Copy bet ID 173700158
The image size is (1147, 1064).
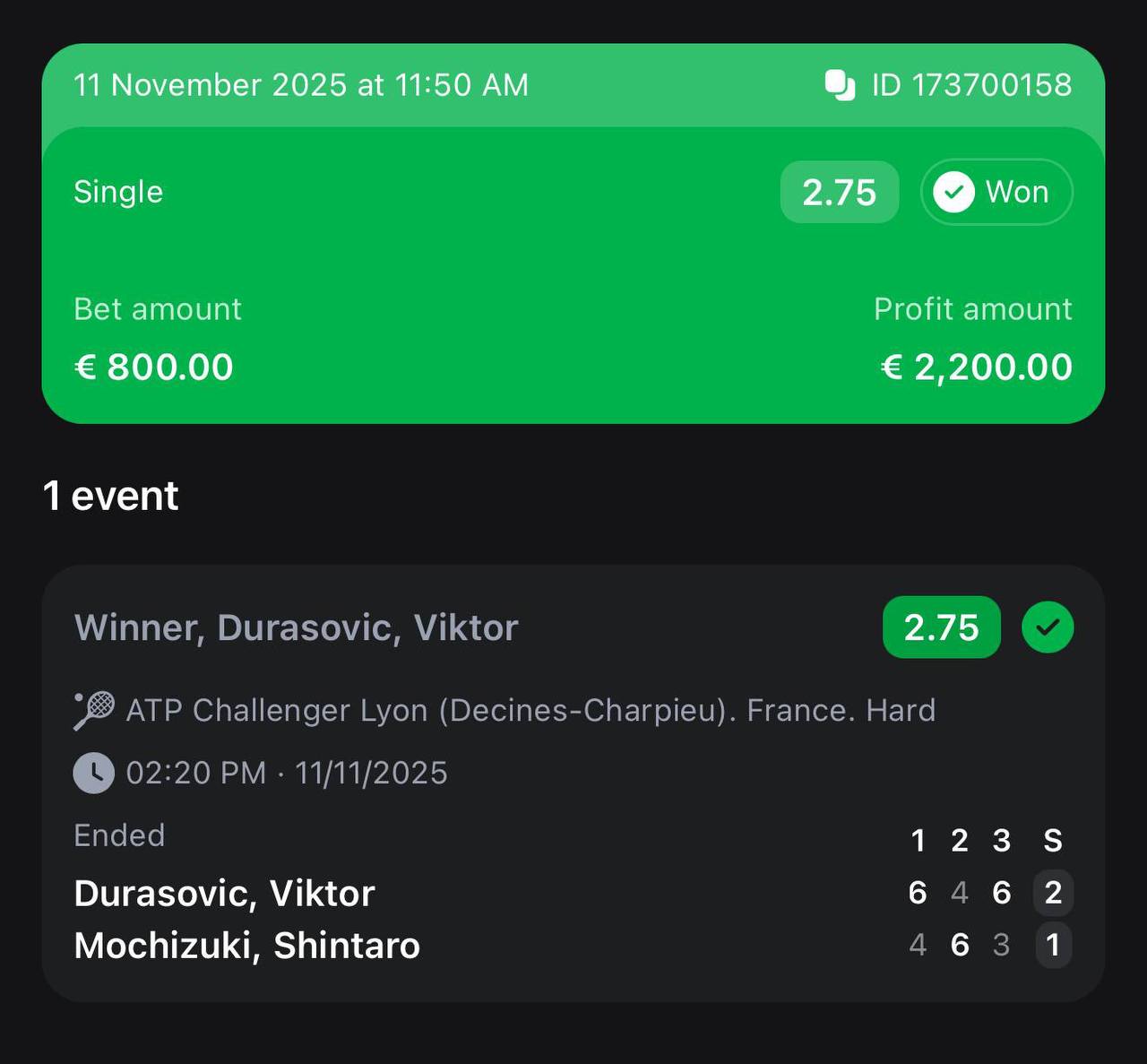click(840, 85)
